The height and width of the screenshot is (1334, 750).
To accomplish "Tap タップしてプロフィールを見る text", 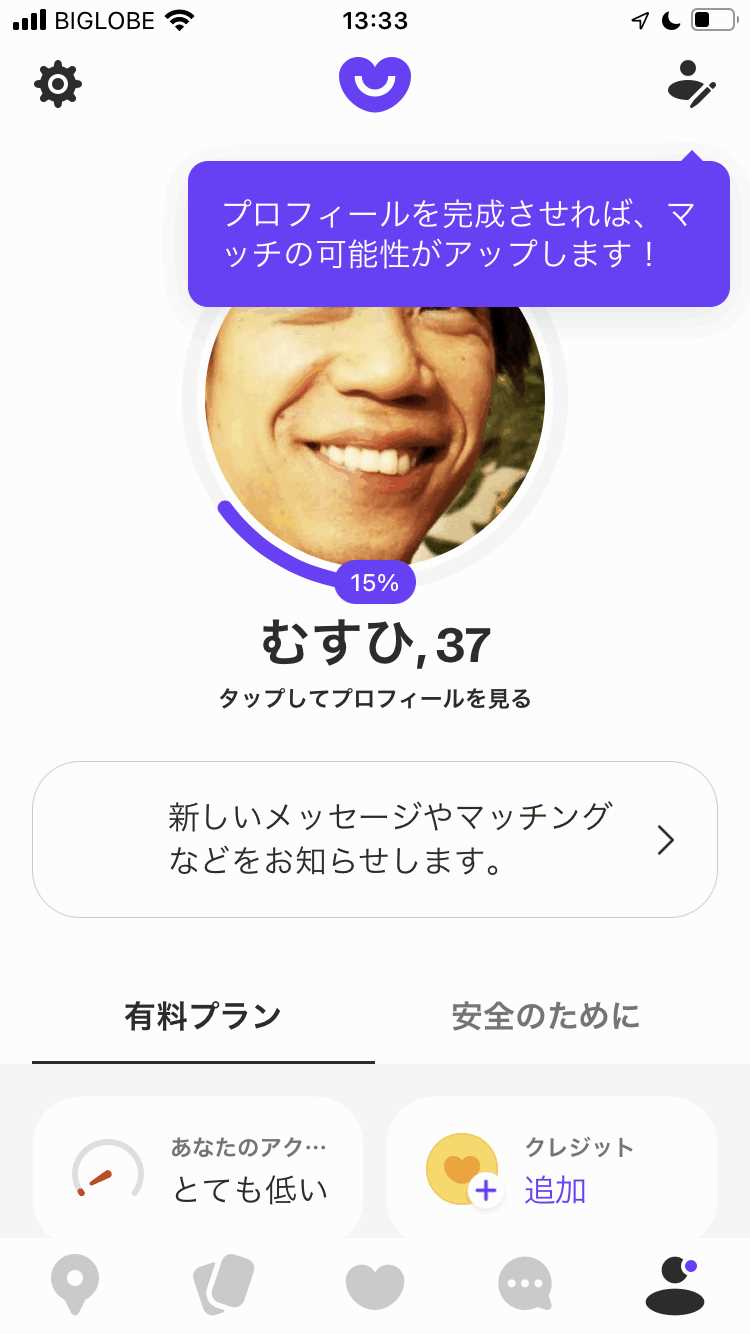I will pos(375,699).
